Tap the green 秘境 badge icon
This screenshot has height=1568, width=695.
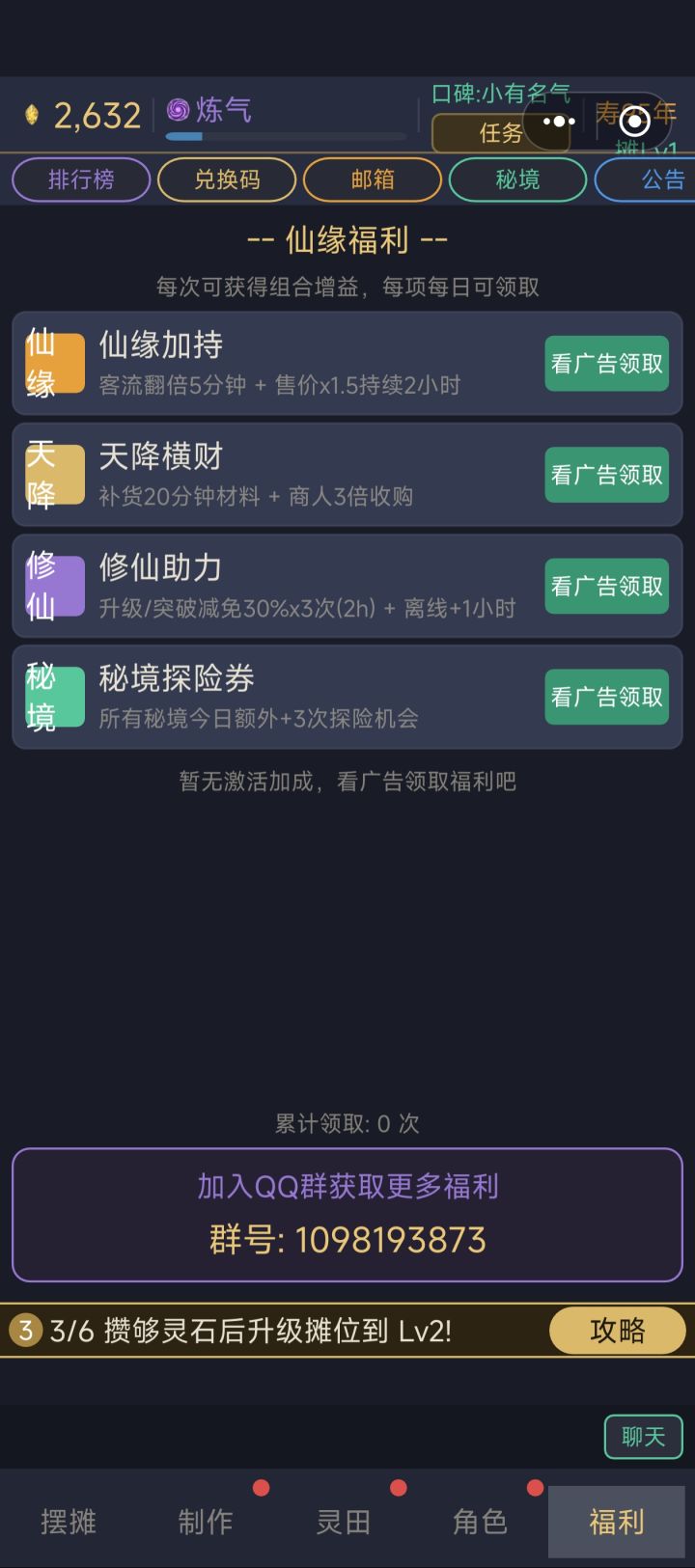54,696
